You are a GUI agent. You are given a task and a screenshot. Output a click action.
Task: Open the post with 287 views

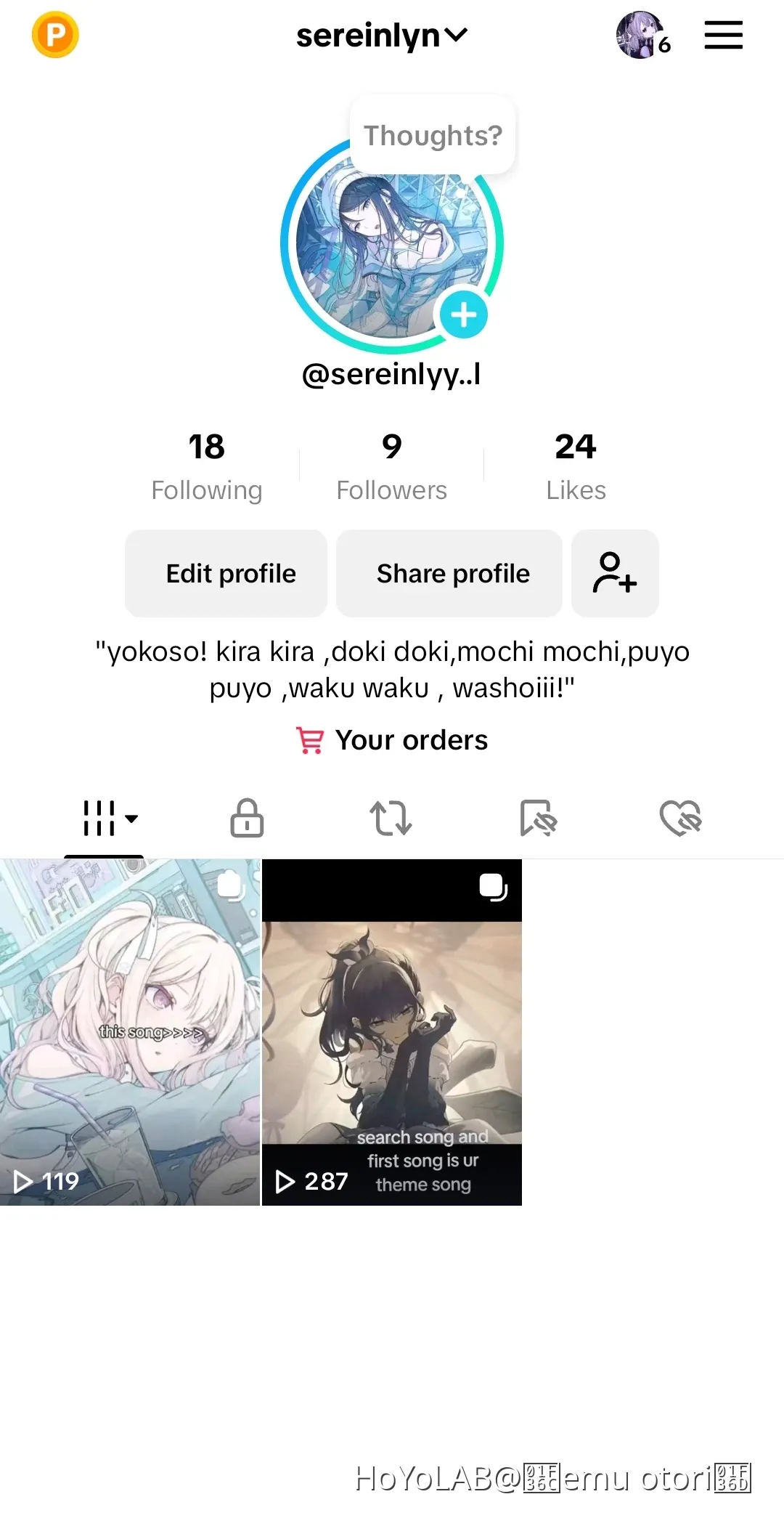392,1031
